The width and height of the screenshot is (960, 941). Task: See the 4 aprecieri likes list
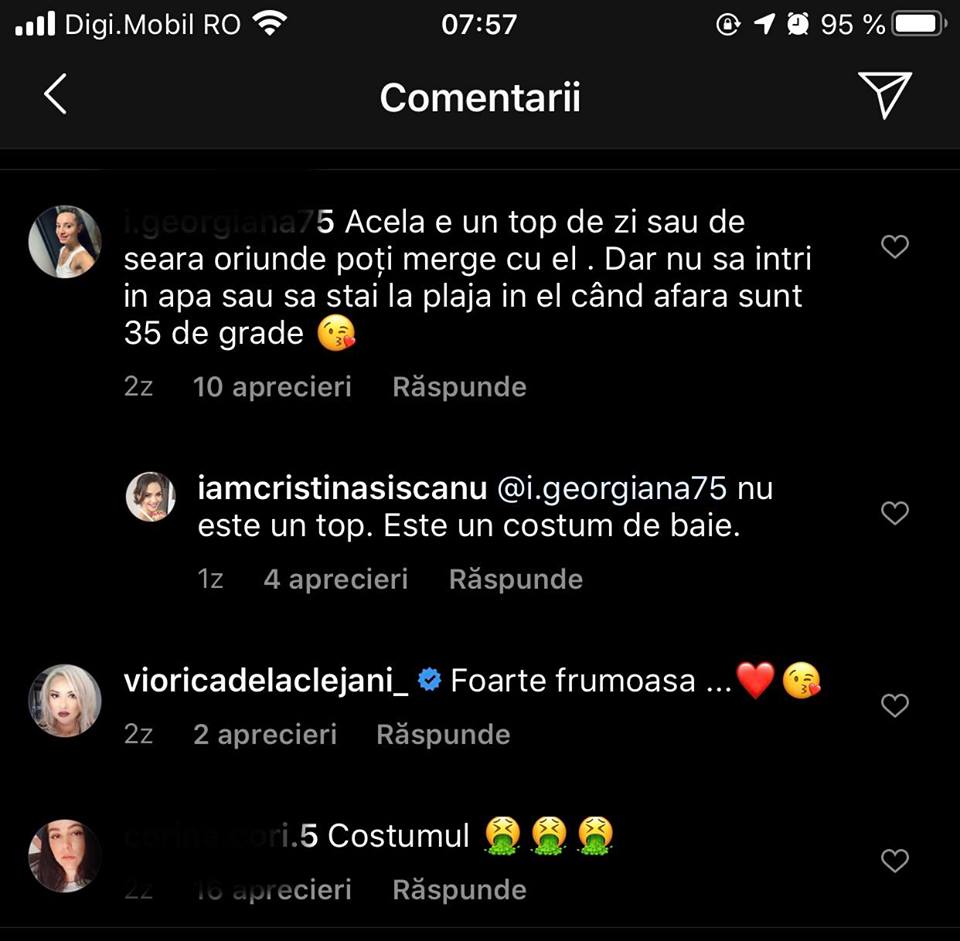click(x=336, y=579)
